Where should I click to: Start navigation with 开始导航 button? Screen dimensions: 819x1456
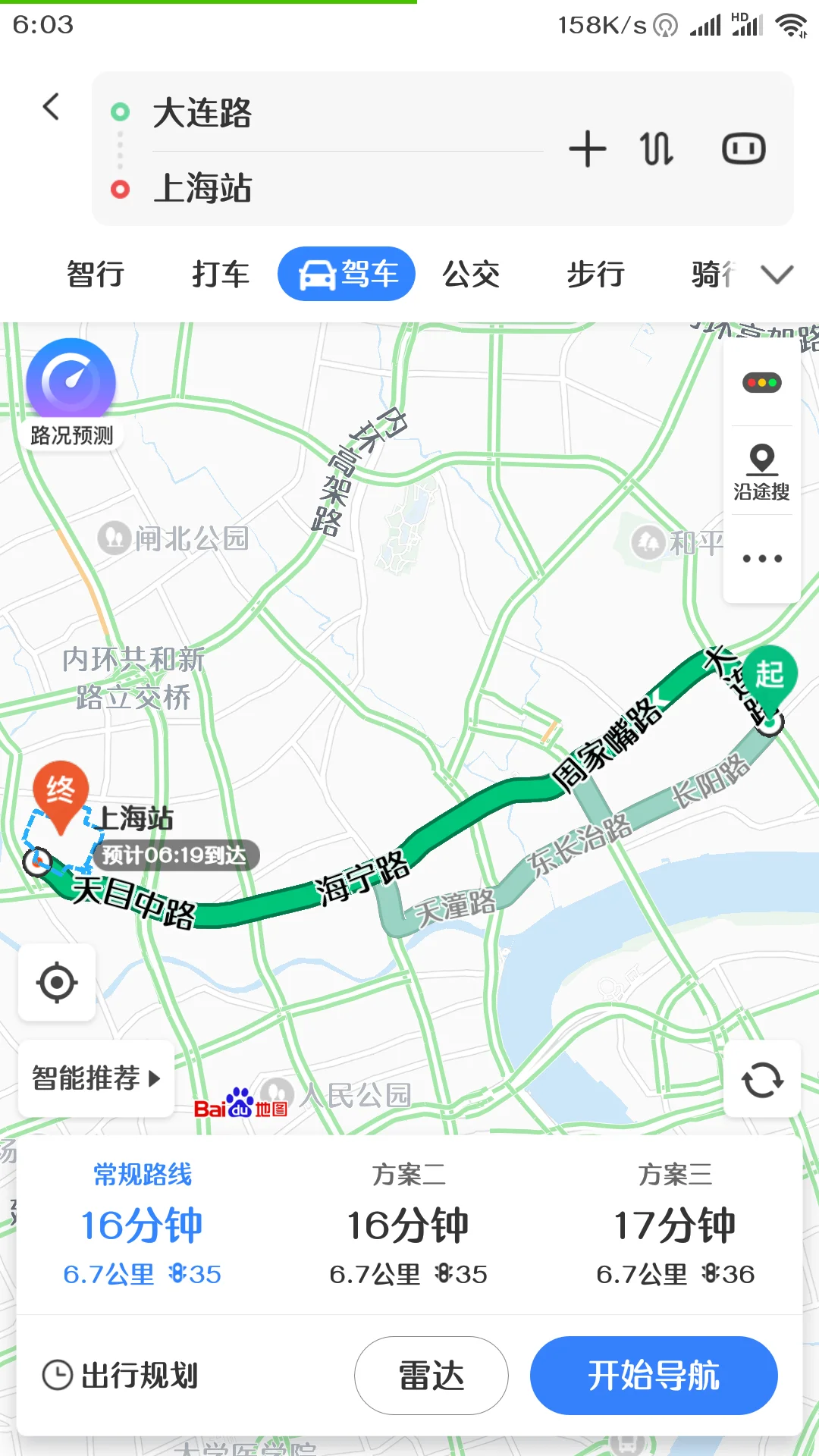click(x=654, y=1375)
